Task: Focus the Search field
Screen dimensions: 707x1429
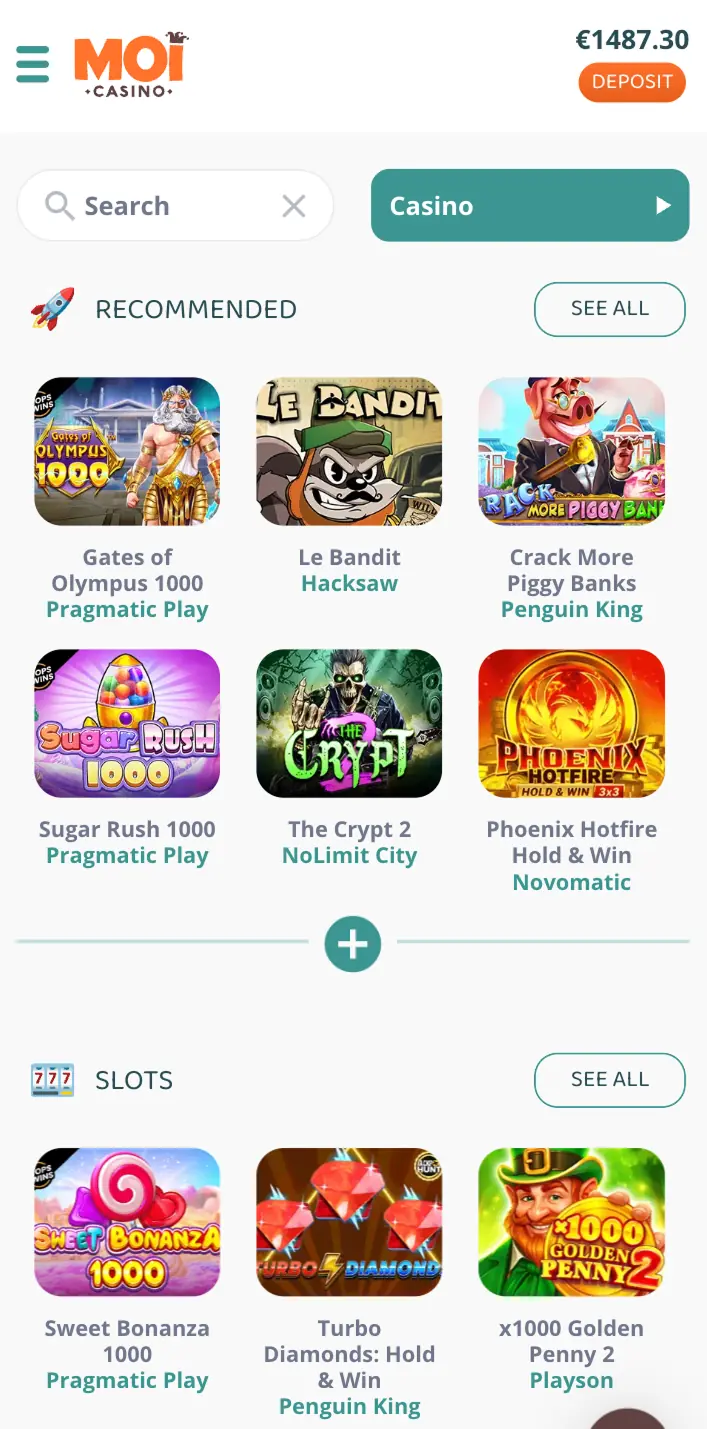Action: pyautogui.click(x=160, y=206)
